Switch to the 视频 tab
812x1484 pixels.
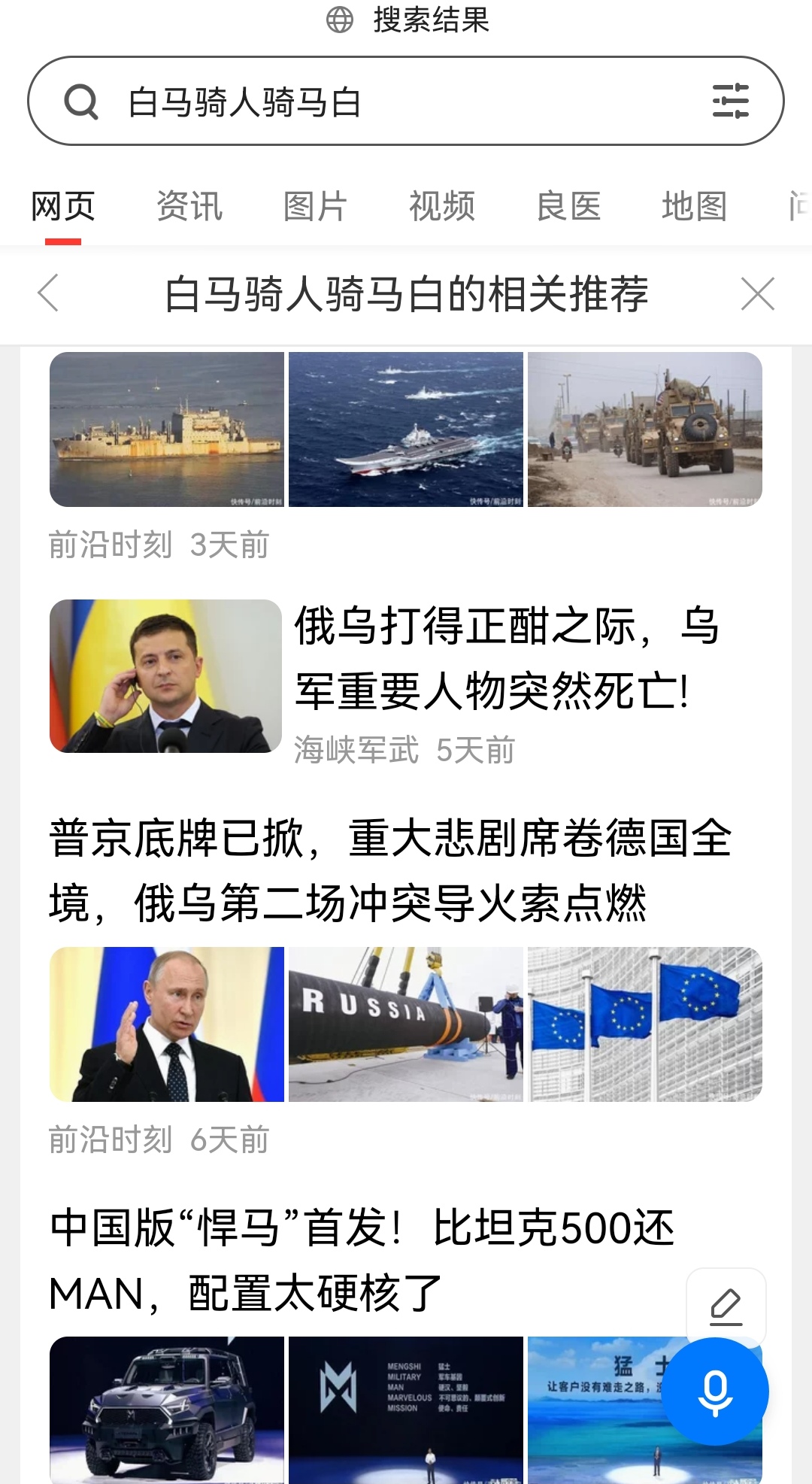pyautogui.click(x=442, y=206)
